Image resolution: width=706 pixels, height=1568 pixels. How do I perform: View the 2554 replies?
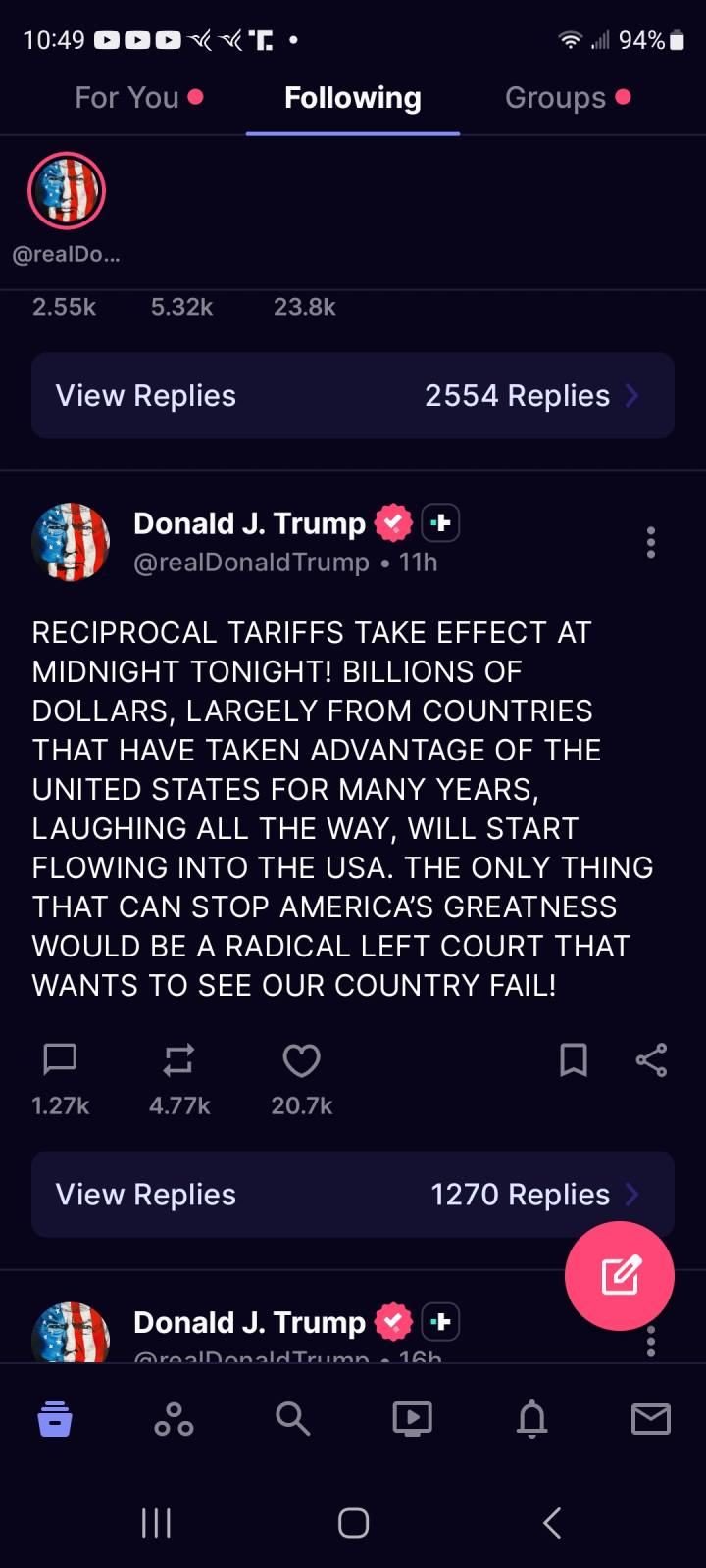coord(353,395)
